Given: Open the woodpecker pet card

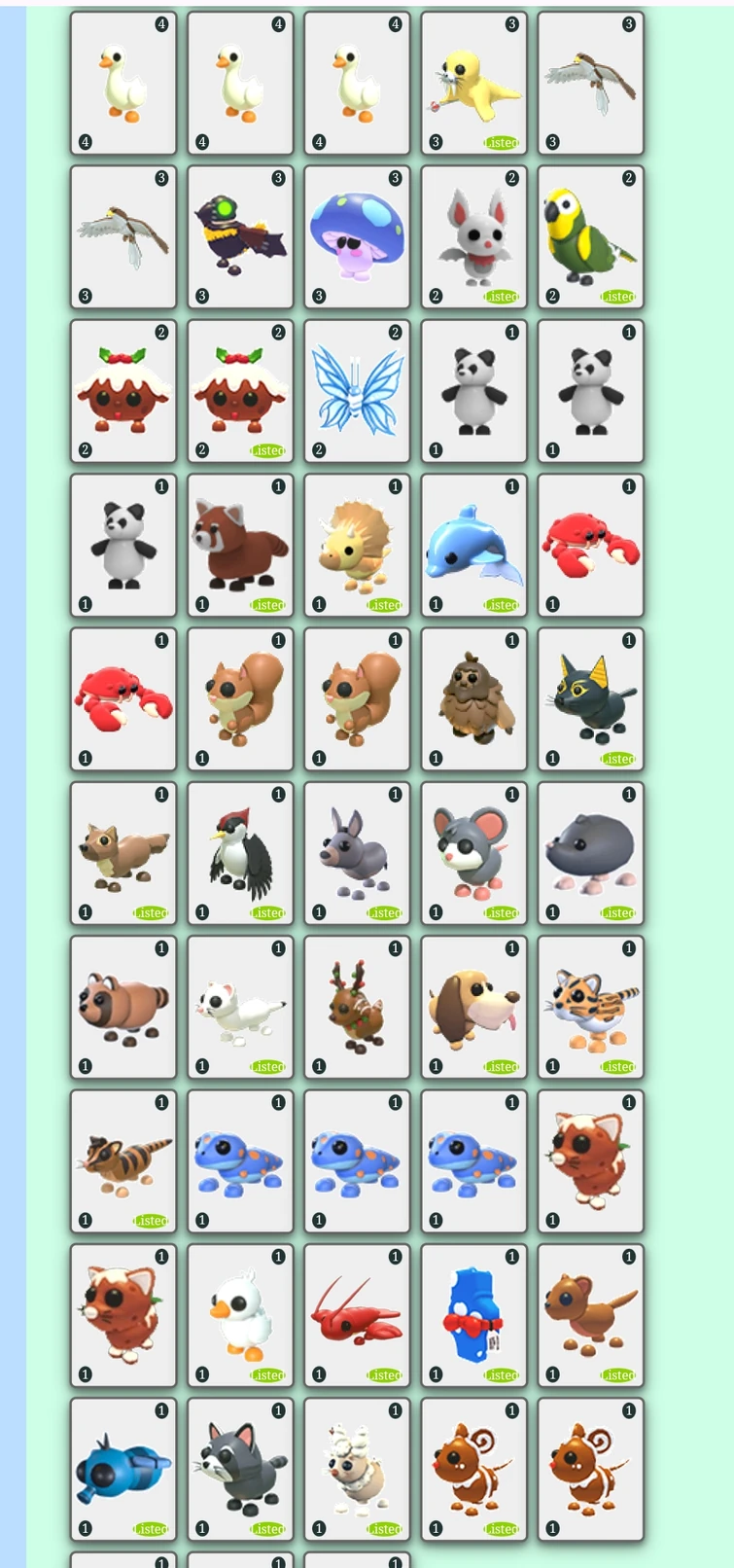Looking at the screenshot, I should [x=240, y=853].
